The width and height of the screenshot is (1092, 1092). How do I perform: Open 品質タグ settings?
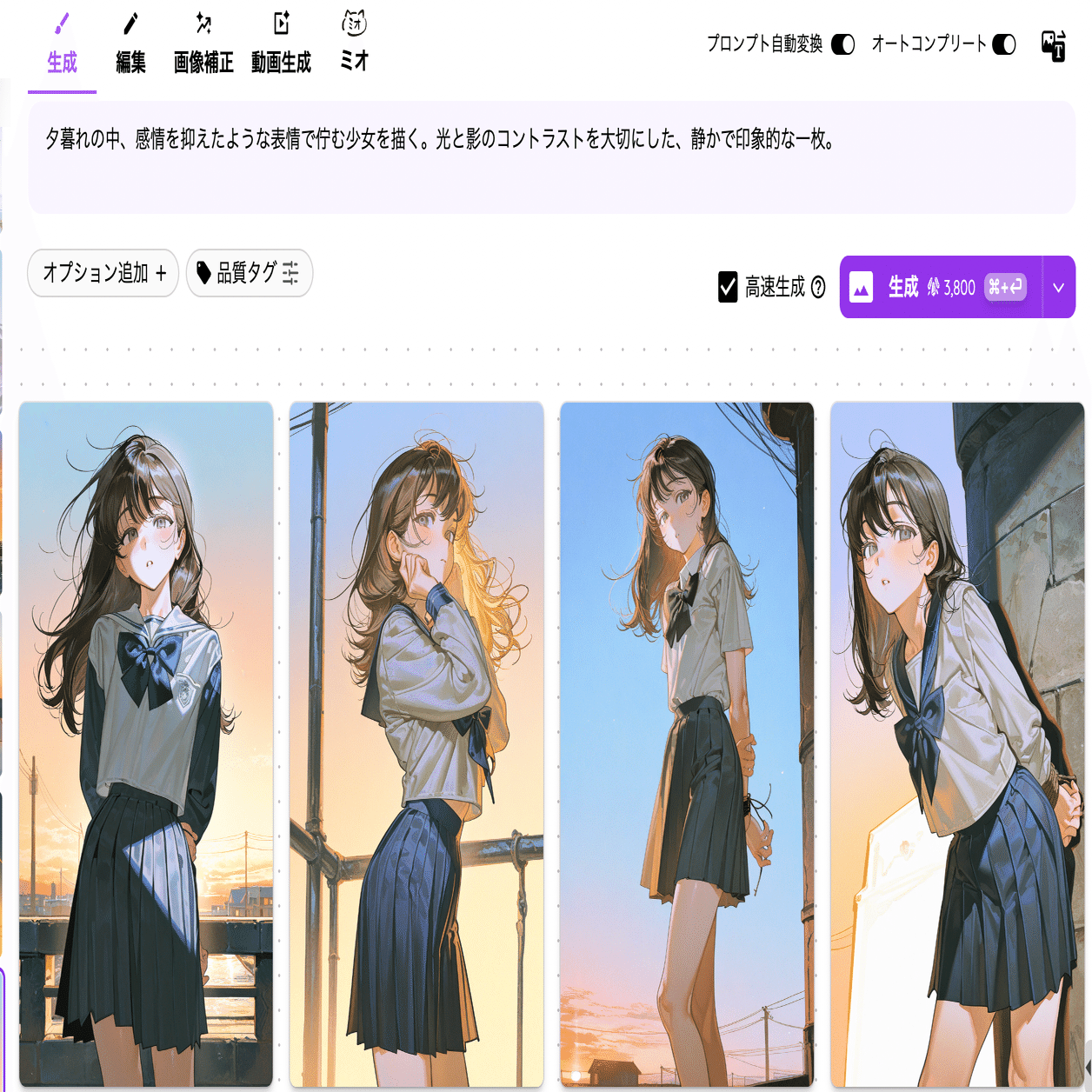[250, 273]
